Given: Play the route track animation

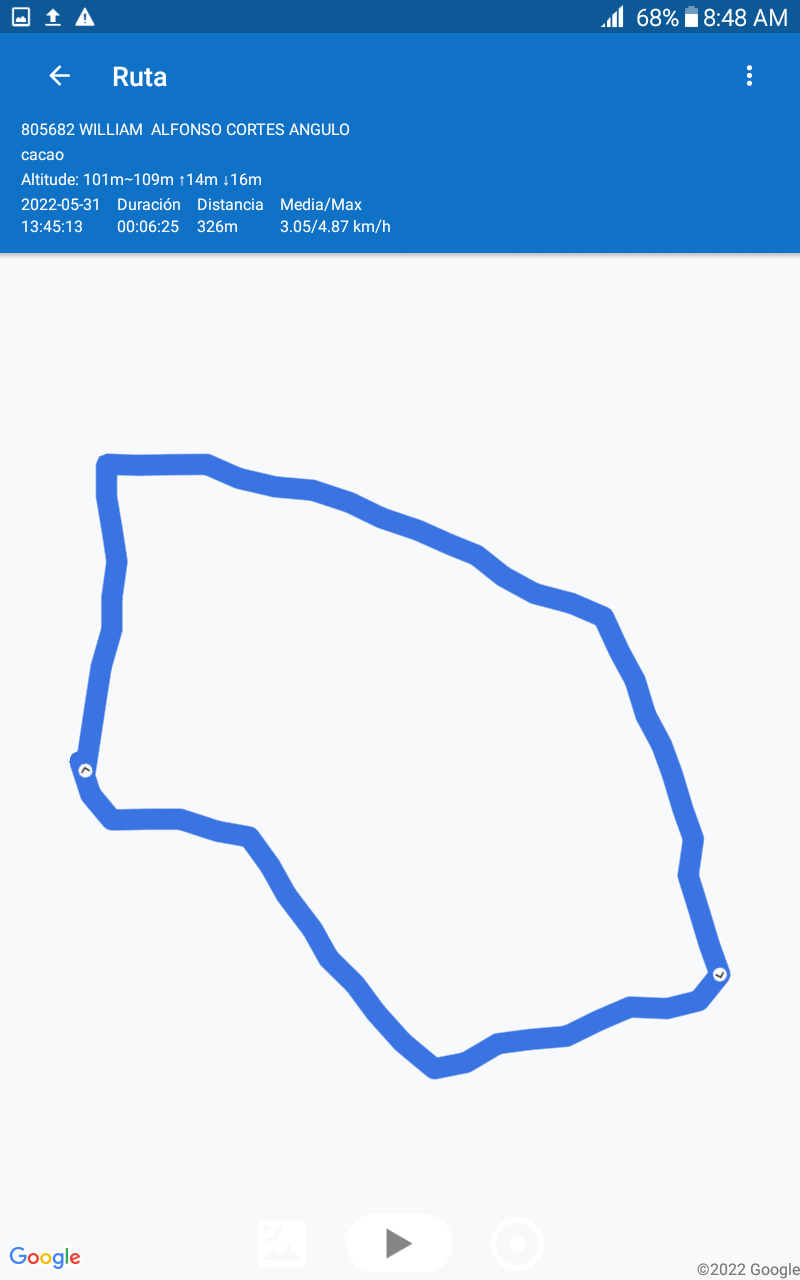Looking at the screenshot, I should (x=399, y=1243).
